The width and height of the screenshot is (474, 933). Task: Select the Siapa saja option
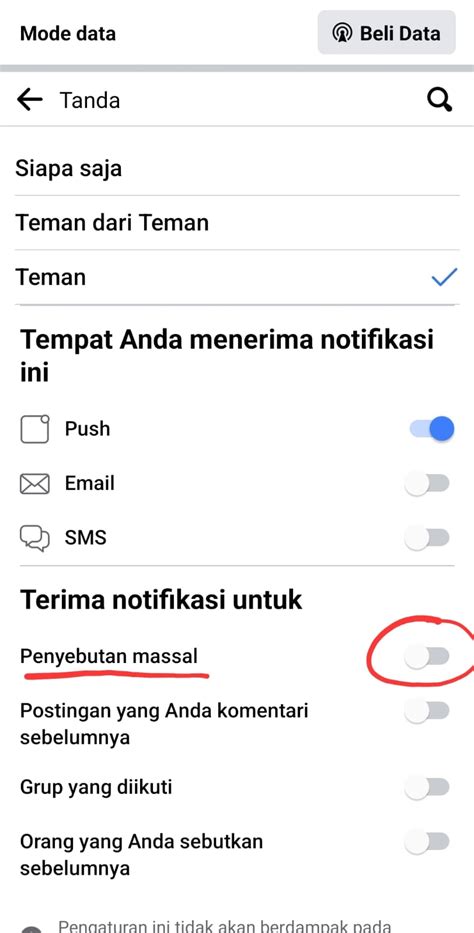pos(237,168)
